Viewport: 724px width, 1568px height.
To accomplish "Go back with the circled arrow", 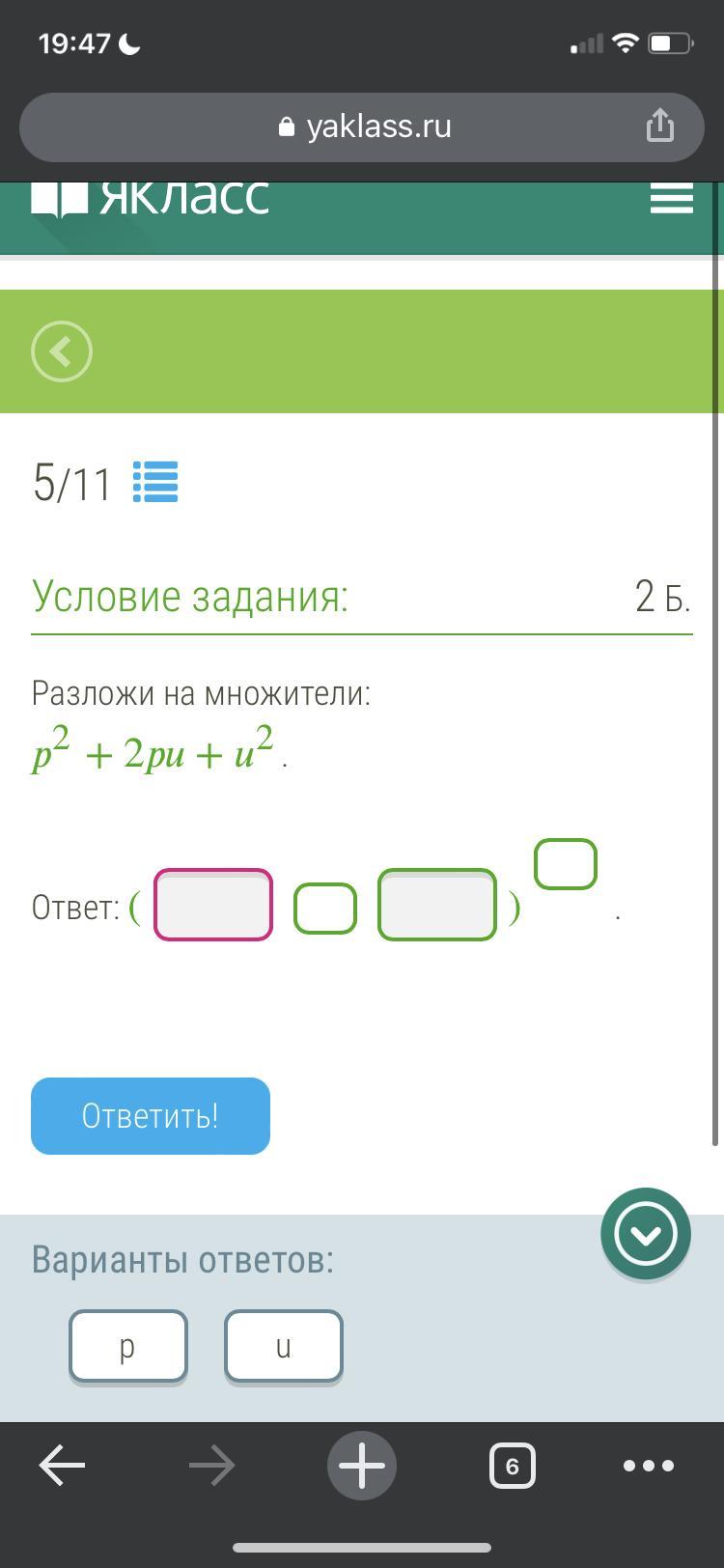I will click(62, 350).
